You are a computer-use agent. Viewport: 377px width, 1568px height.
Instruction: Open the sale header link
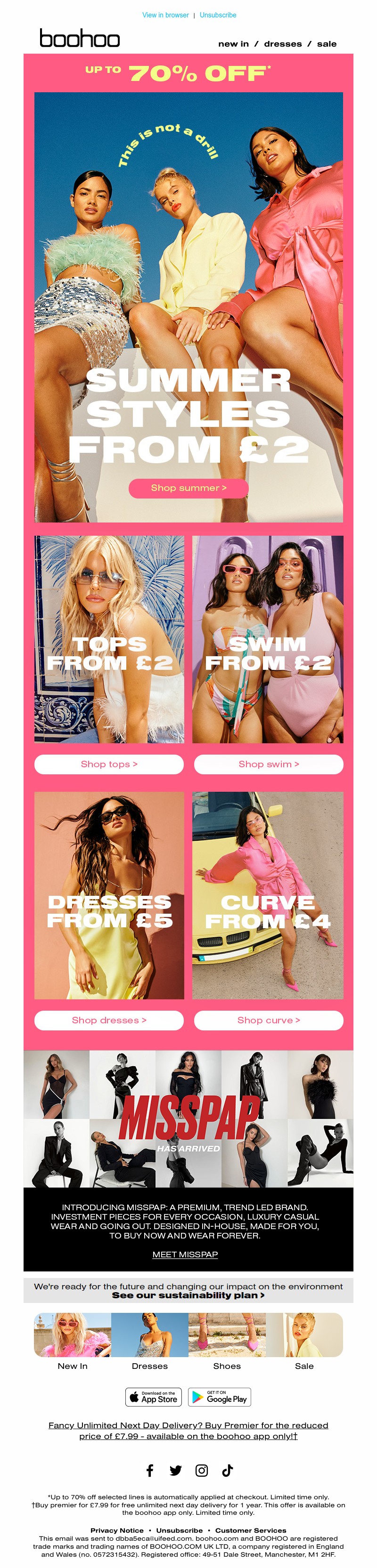click(x=327, y=44)
